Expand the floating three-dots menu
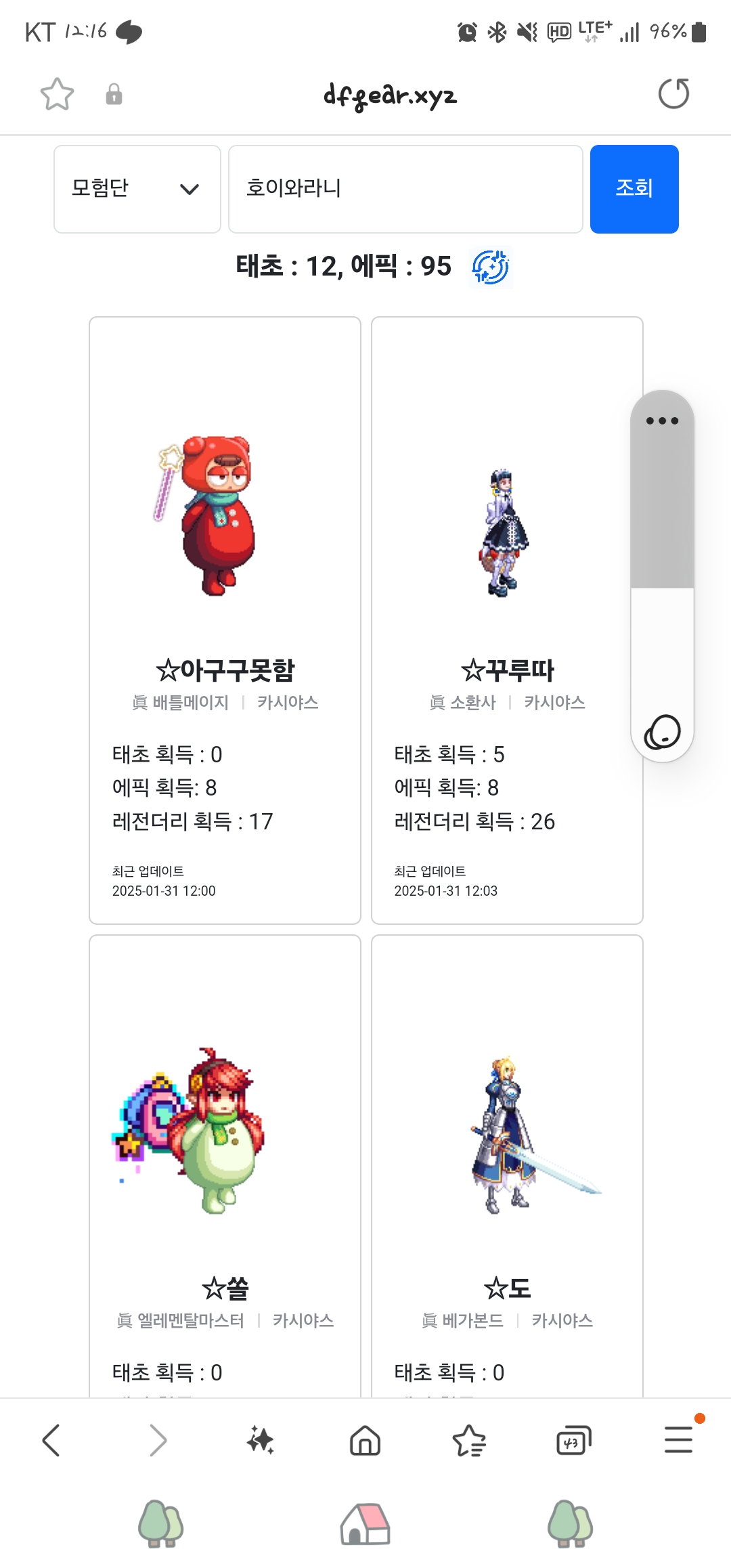The image size is (731, 1568). tap(662, 420)
